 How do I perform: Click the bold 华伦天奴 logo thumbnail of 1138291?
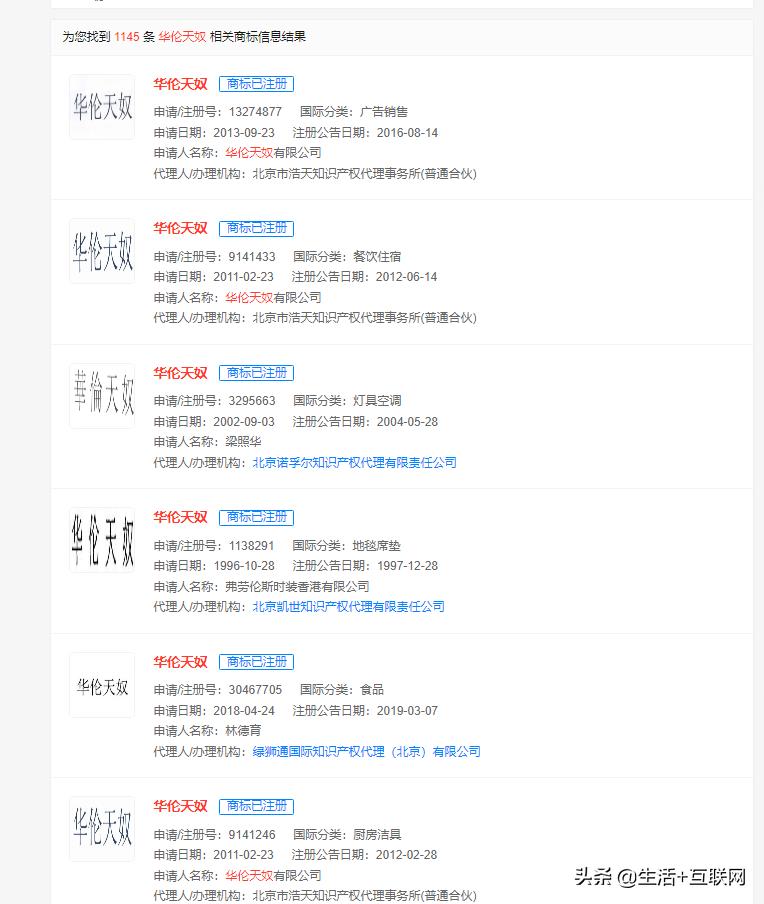[x=101, y=539]
